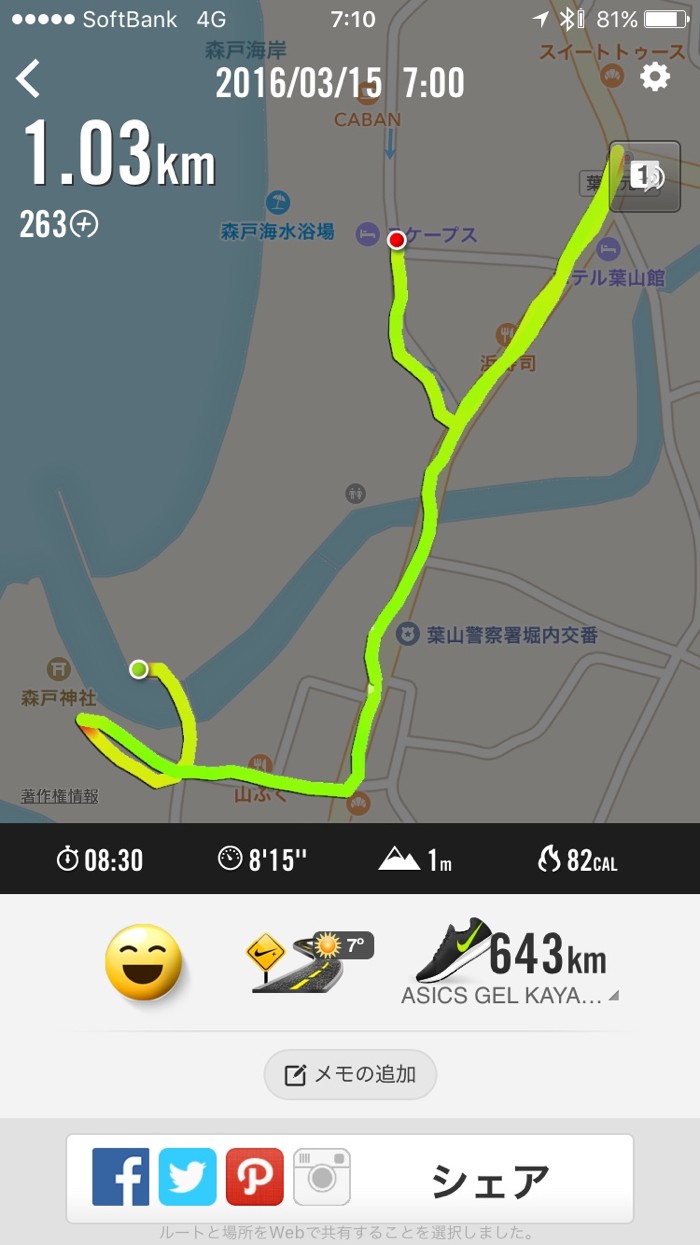Tap the NikeFuel 263 plus icon
700x1245 pixels.
(x=85, y=226)
